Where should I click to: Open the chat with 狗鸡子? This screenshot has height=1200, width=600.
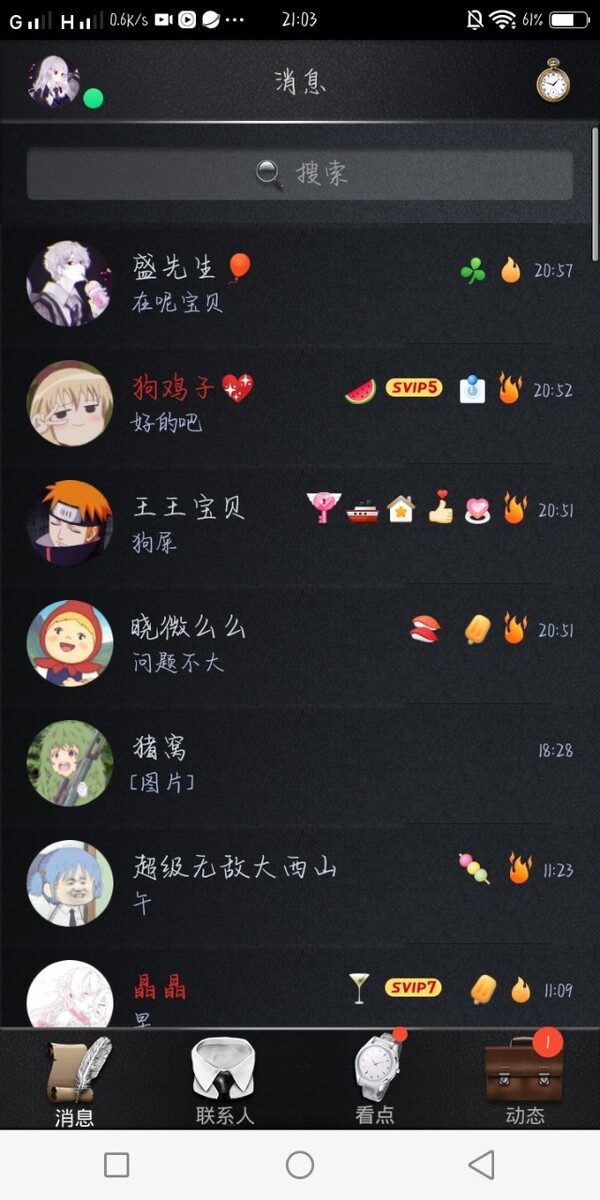pyautogui.click(x=300, y=403)
